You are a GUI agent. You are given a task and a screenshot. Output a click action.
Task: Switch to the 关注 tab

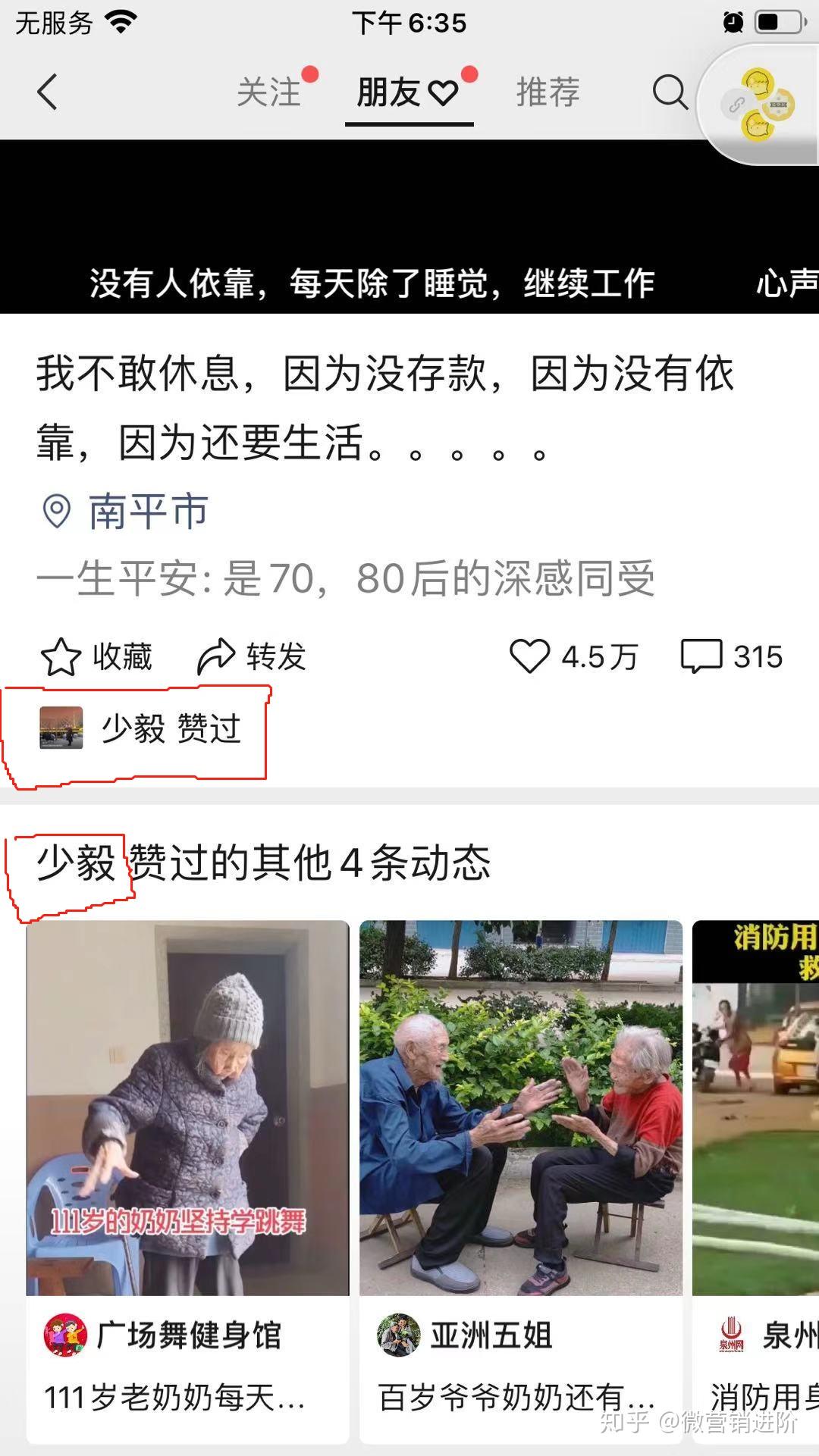(x=268, y=92)
